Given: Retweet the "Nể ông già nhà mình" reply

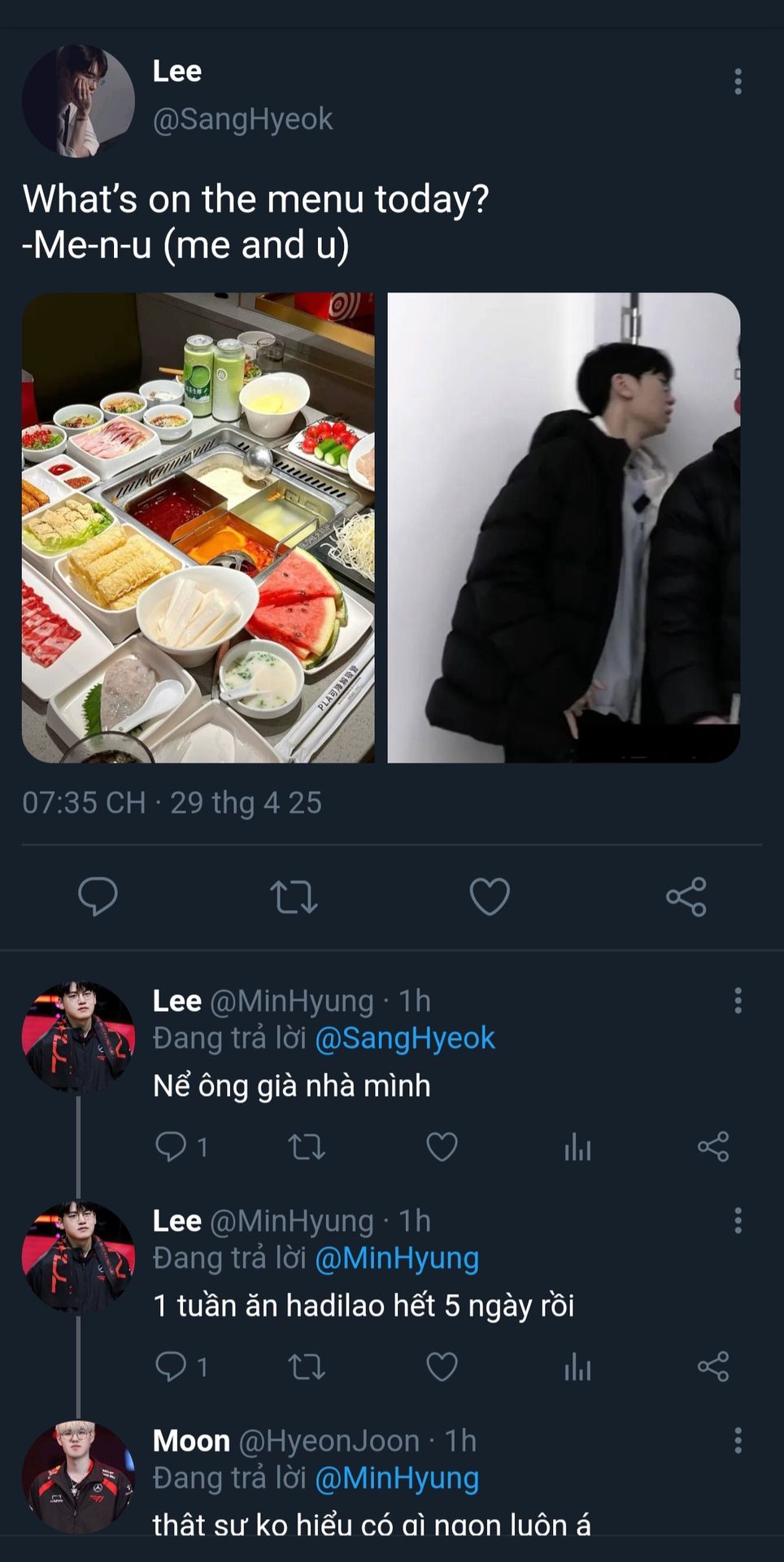Looking at the screenshot, I should click(307, 1147).
